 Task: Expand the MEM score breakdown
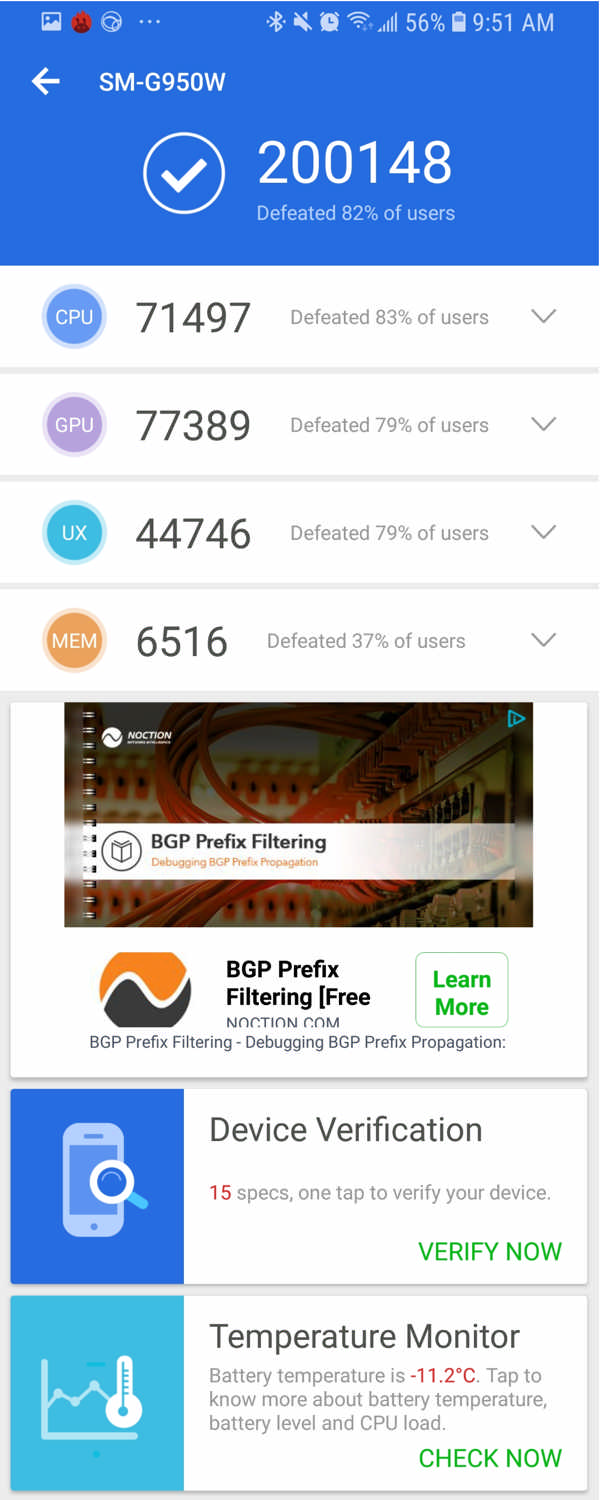coord(543,641)
